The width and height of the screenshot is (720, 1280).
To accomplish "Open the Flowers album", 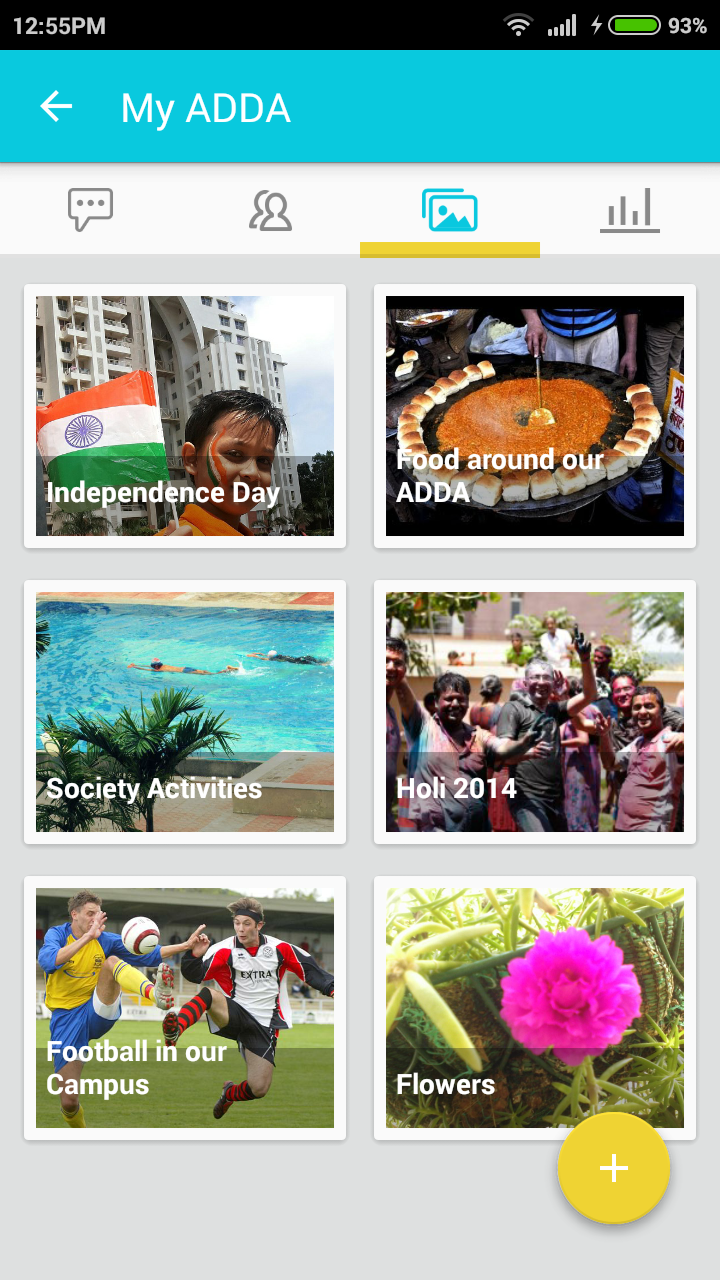I will (535, 1008).
